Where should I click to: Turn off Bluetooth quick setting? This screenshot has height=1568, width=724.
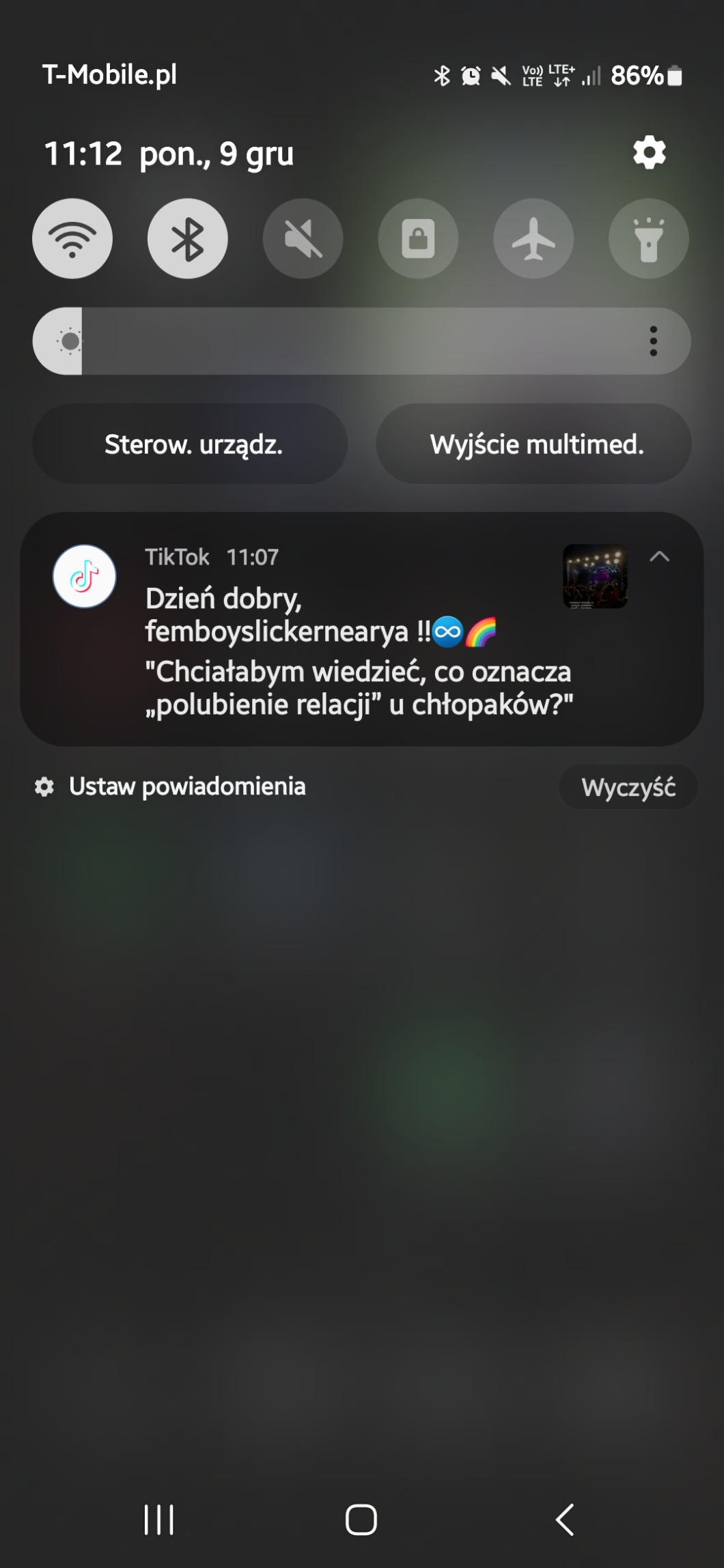pos(188,239)
